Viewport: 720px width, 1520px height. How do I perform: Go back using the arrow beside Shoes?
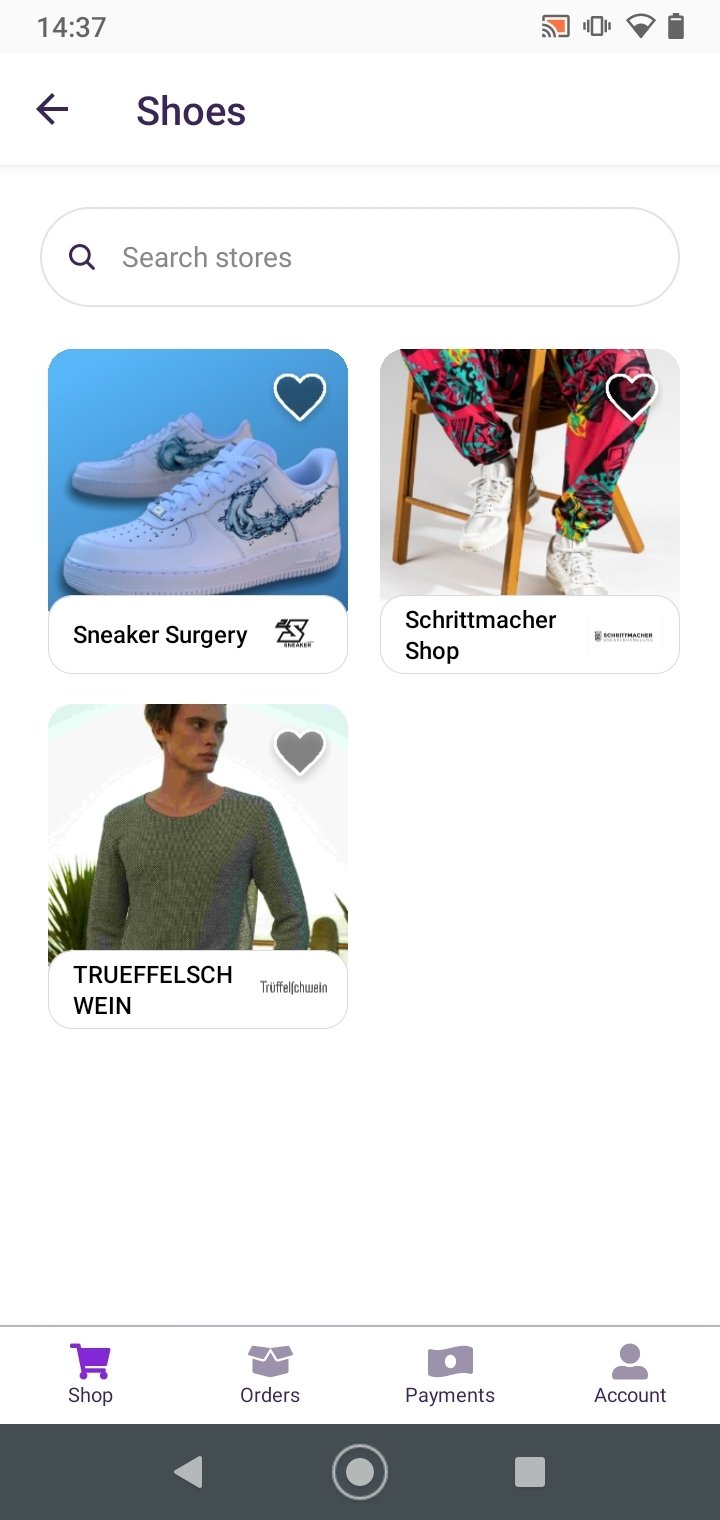pos(52,110)
